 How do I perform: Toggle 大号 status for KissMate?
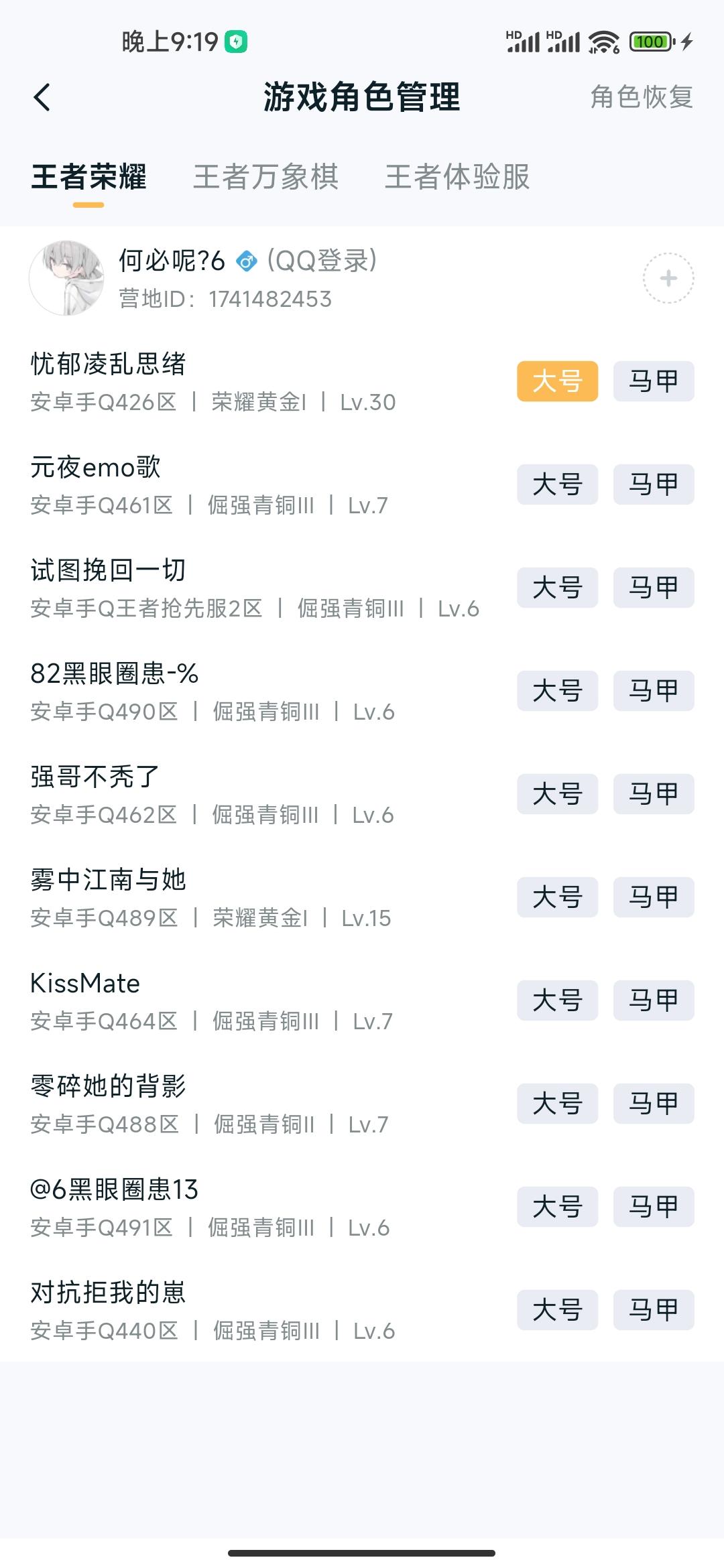pyautogui.click(x=557, y=1000)
